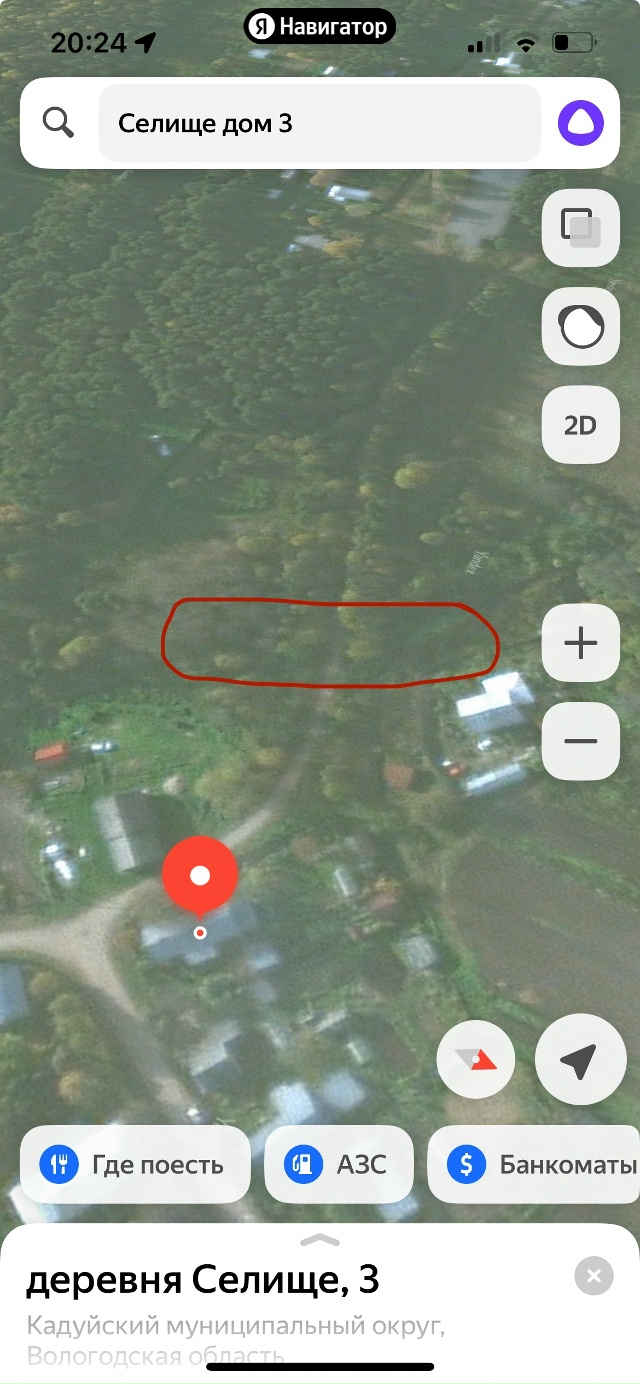Screen dimensions: 640x1384
Task: Zoom in with the plus button
Action: 580,643
